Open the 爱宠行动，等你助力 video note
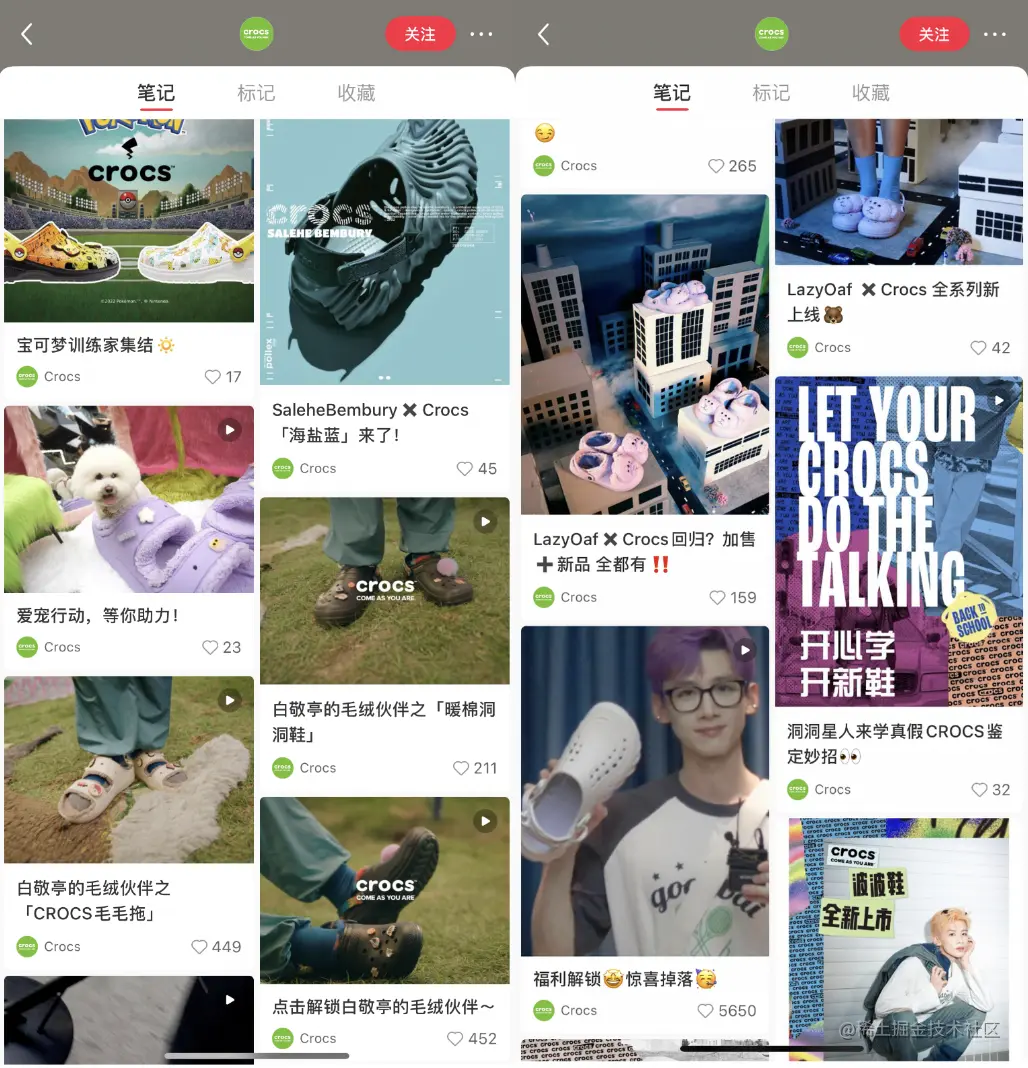 click(129, 499)
